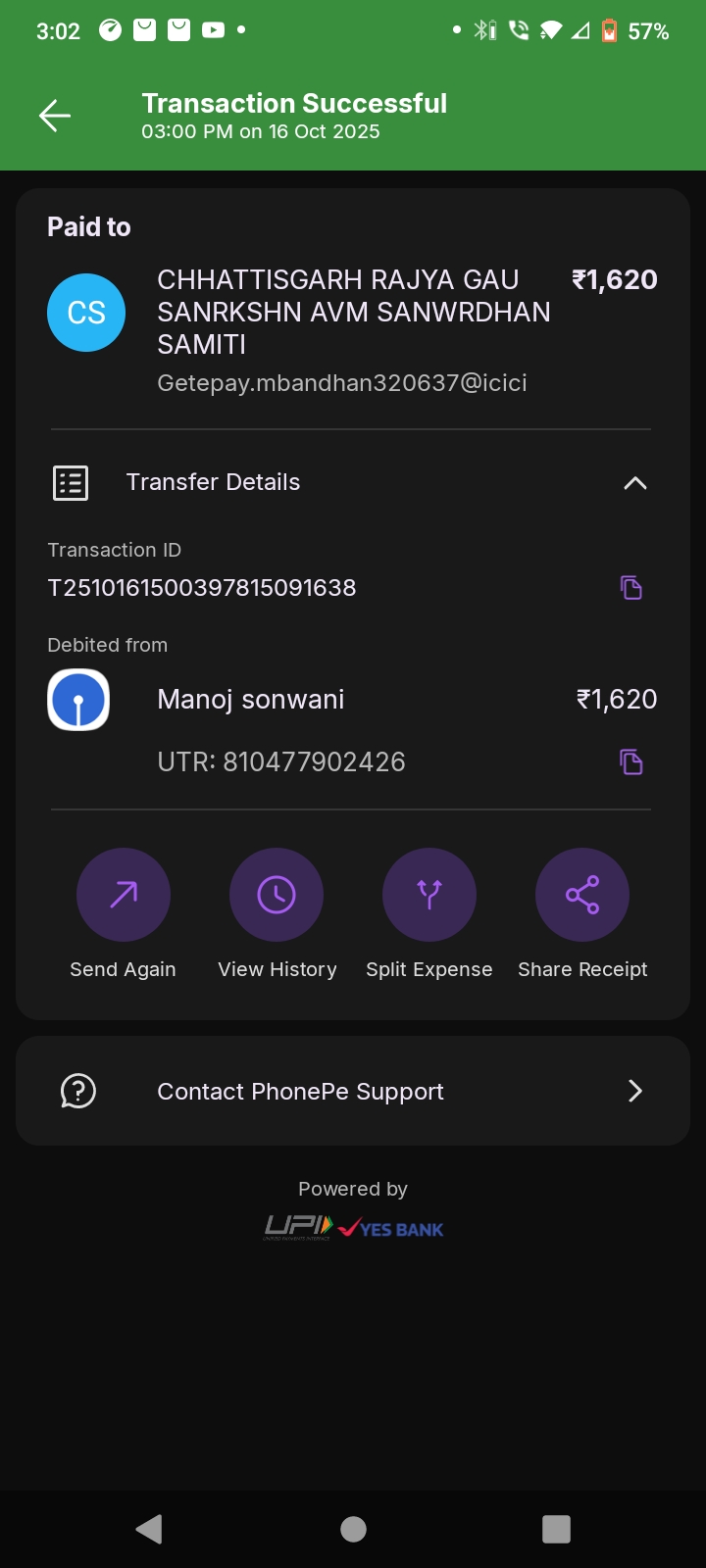Select Split Expense
Image resolution: width=706 pixels, height=1568 pixels.
click(429, 896)
